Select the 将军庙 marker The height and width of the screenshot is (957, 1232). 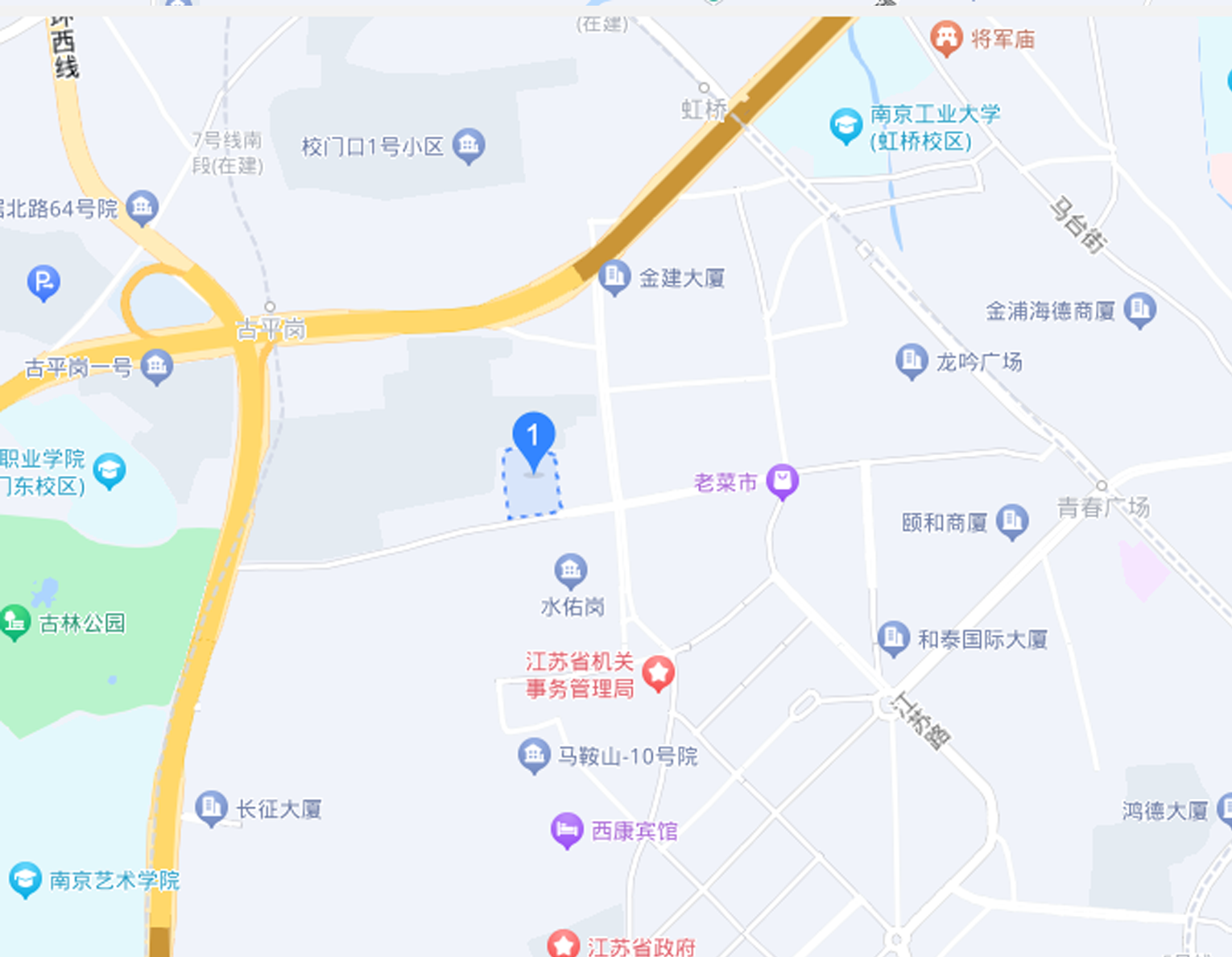tap(946, 37)
